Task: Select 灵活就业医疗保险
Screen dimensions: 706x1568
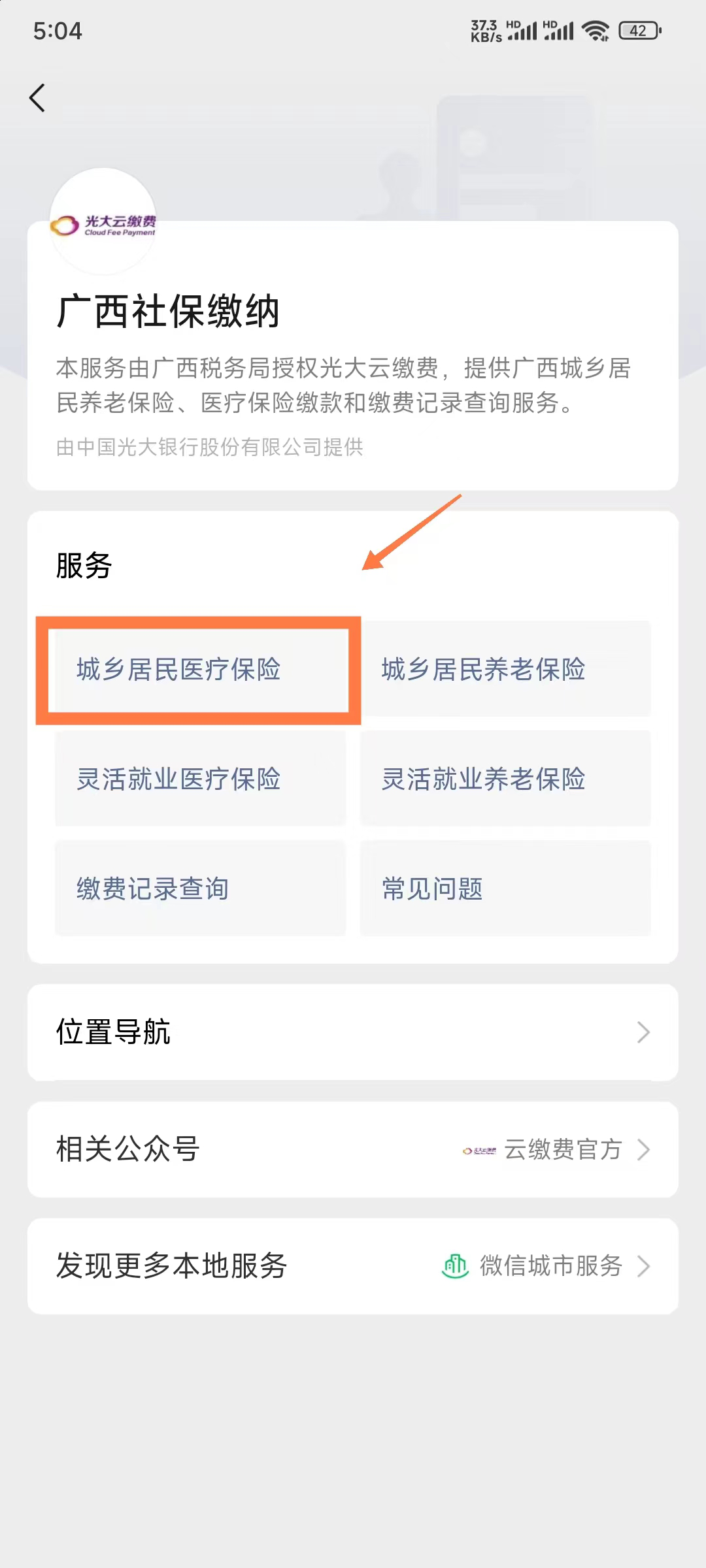Action: [x=200, y=779]
